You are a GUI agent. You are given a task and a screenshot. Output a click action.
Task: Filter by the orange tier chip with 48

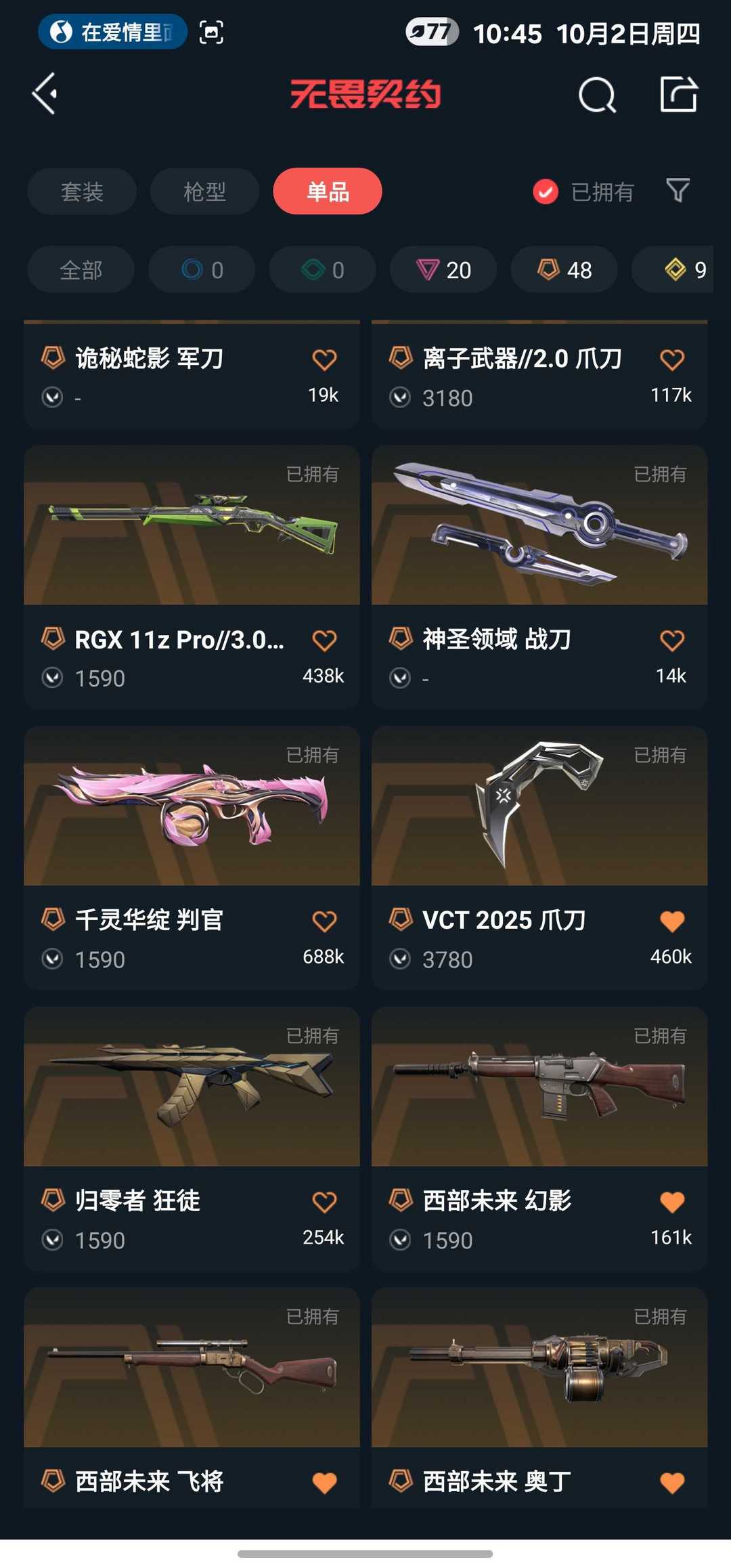tap(564, 269)
